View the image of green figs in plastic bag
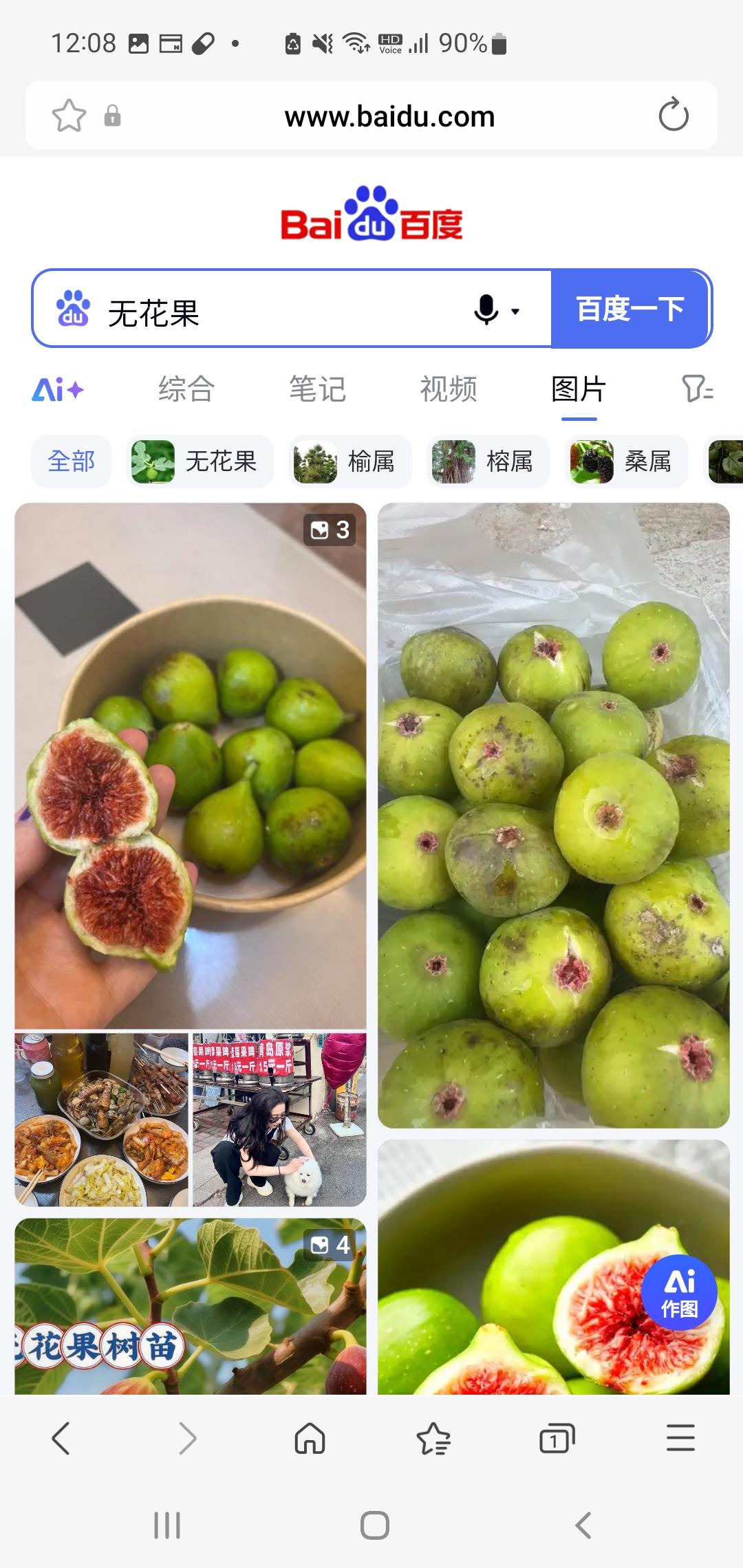The width and height of the screenshot is (743, 1568). pos(553,815)
